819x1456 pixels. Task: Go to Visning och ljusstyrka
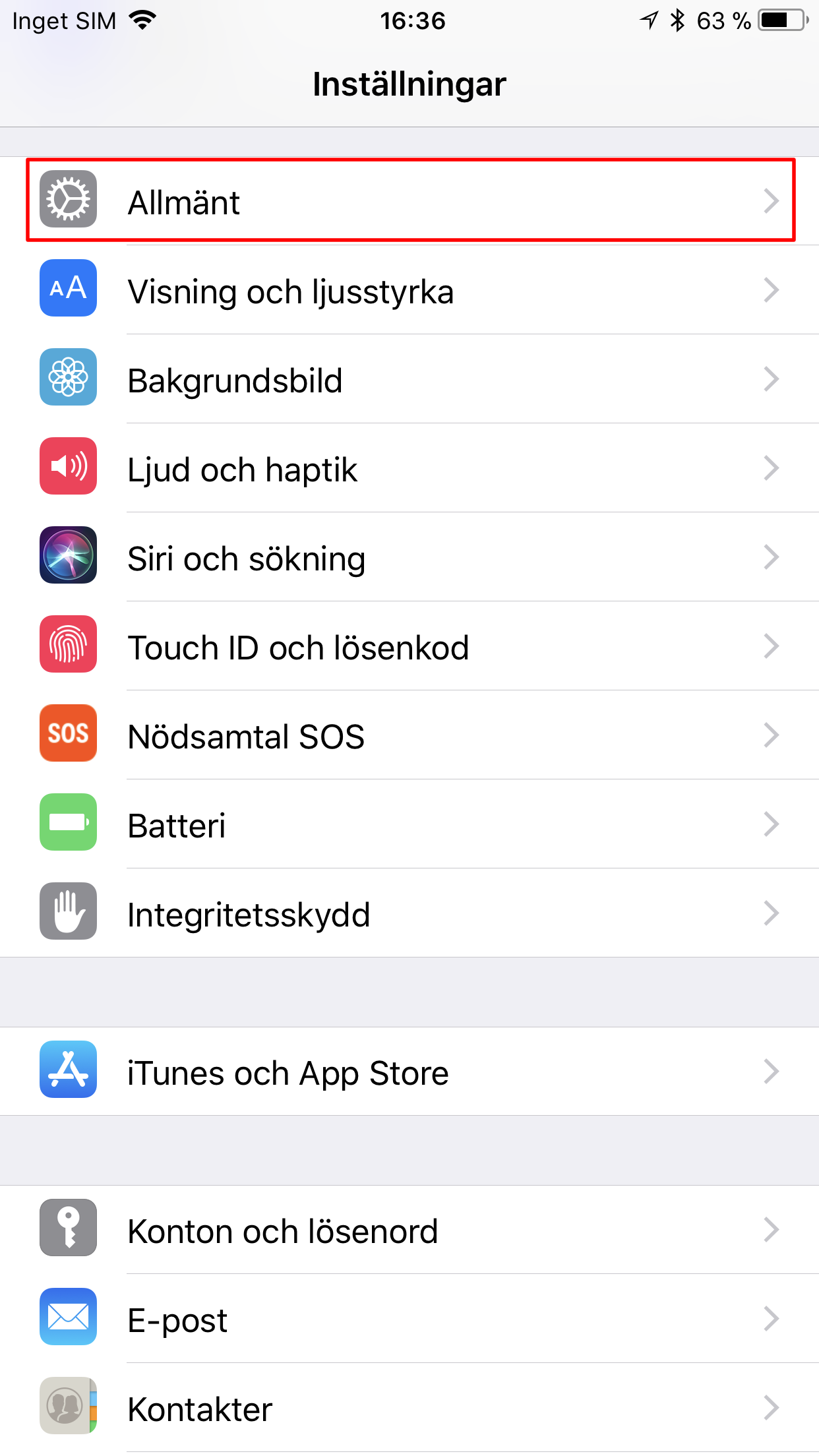click(409, 291)
